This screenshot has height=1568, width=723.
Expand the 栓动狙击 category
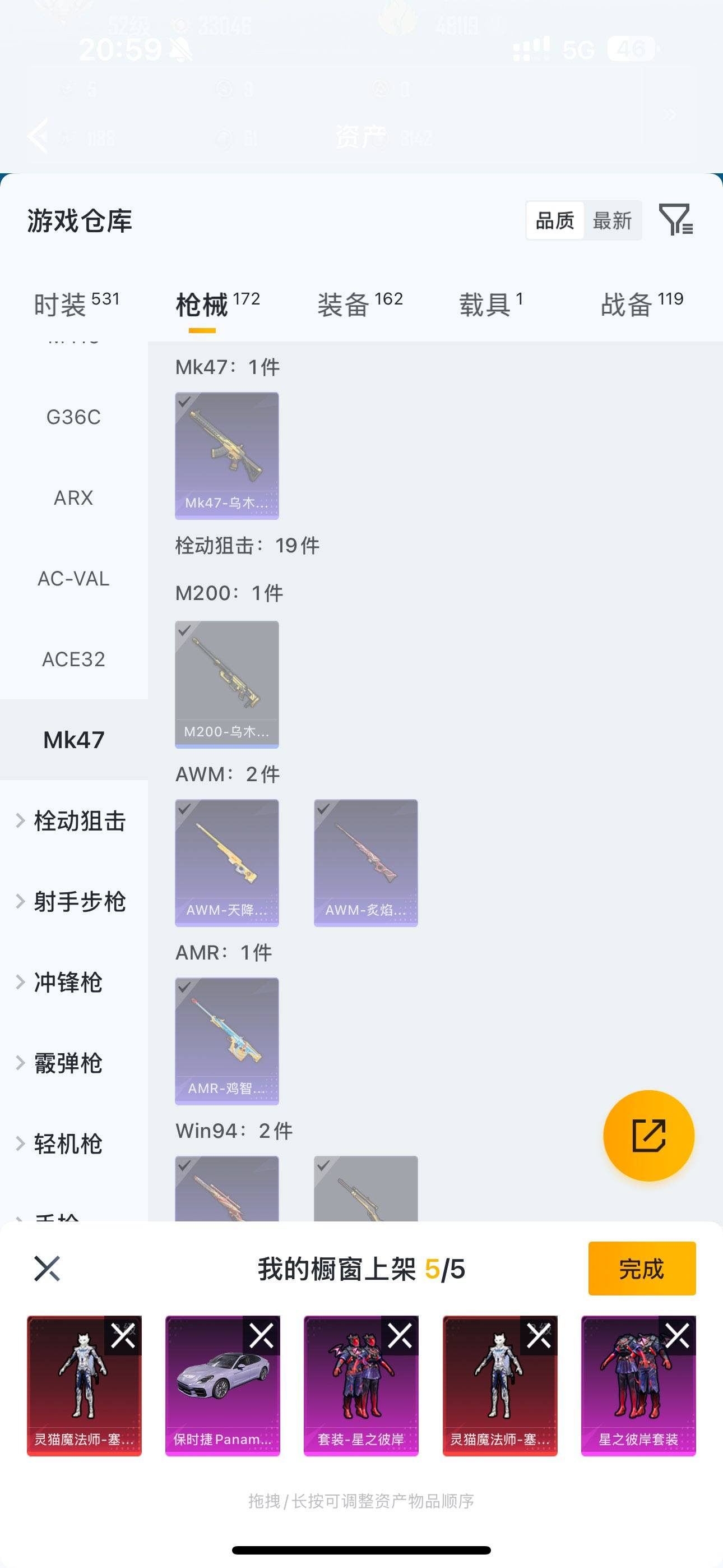[78, 821]
